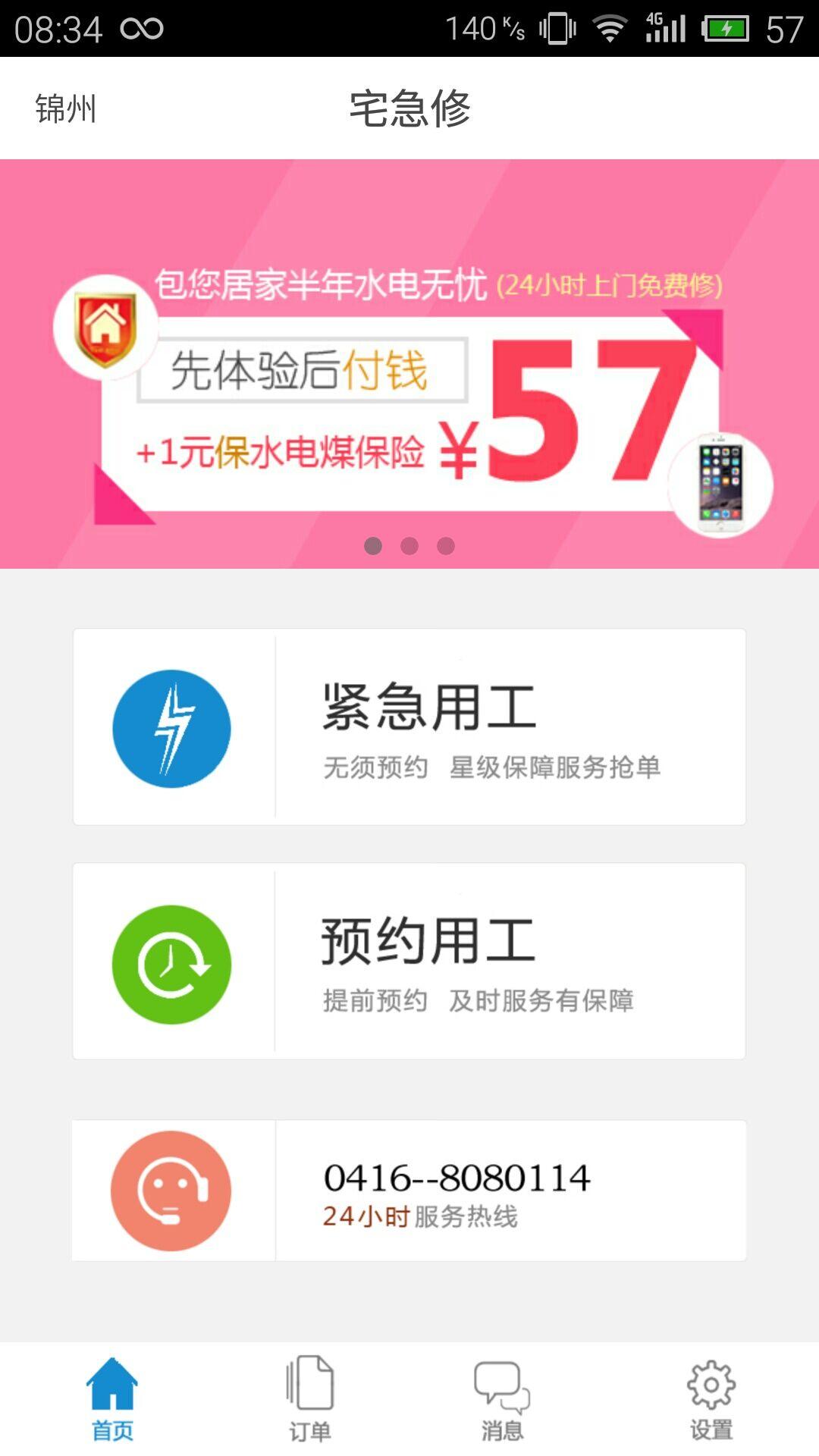Open the ¥57 promotional banner
The image size is (819, 1456).
tap(409, 364)
